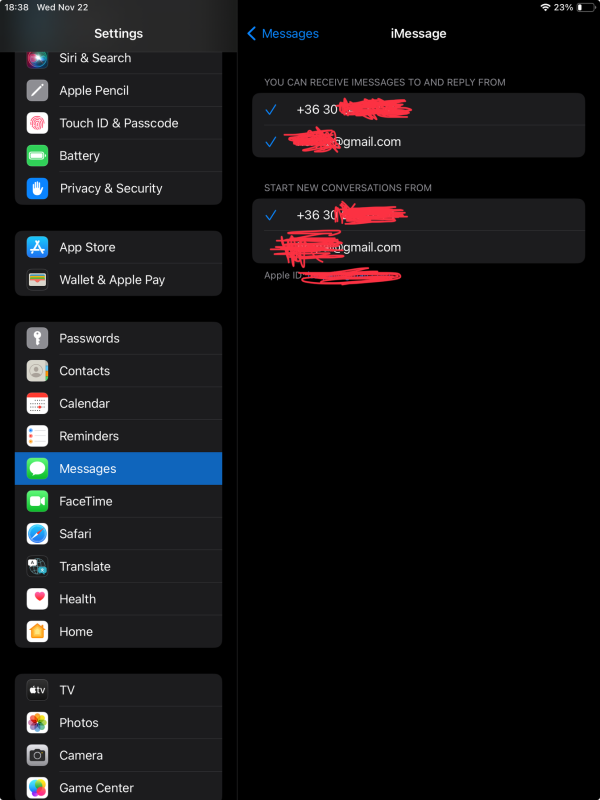600x800 pixels.
Task: Open Contacts settings
Action: 118,371
